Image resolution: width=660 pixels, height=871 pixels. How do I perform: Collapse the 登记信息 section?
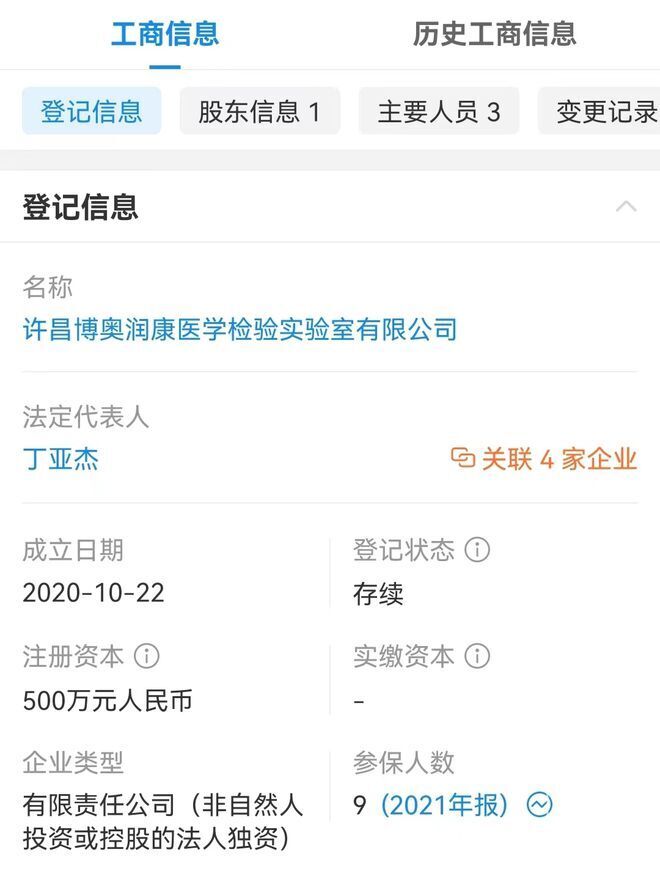click(626, 207)
